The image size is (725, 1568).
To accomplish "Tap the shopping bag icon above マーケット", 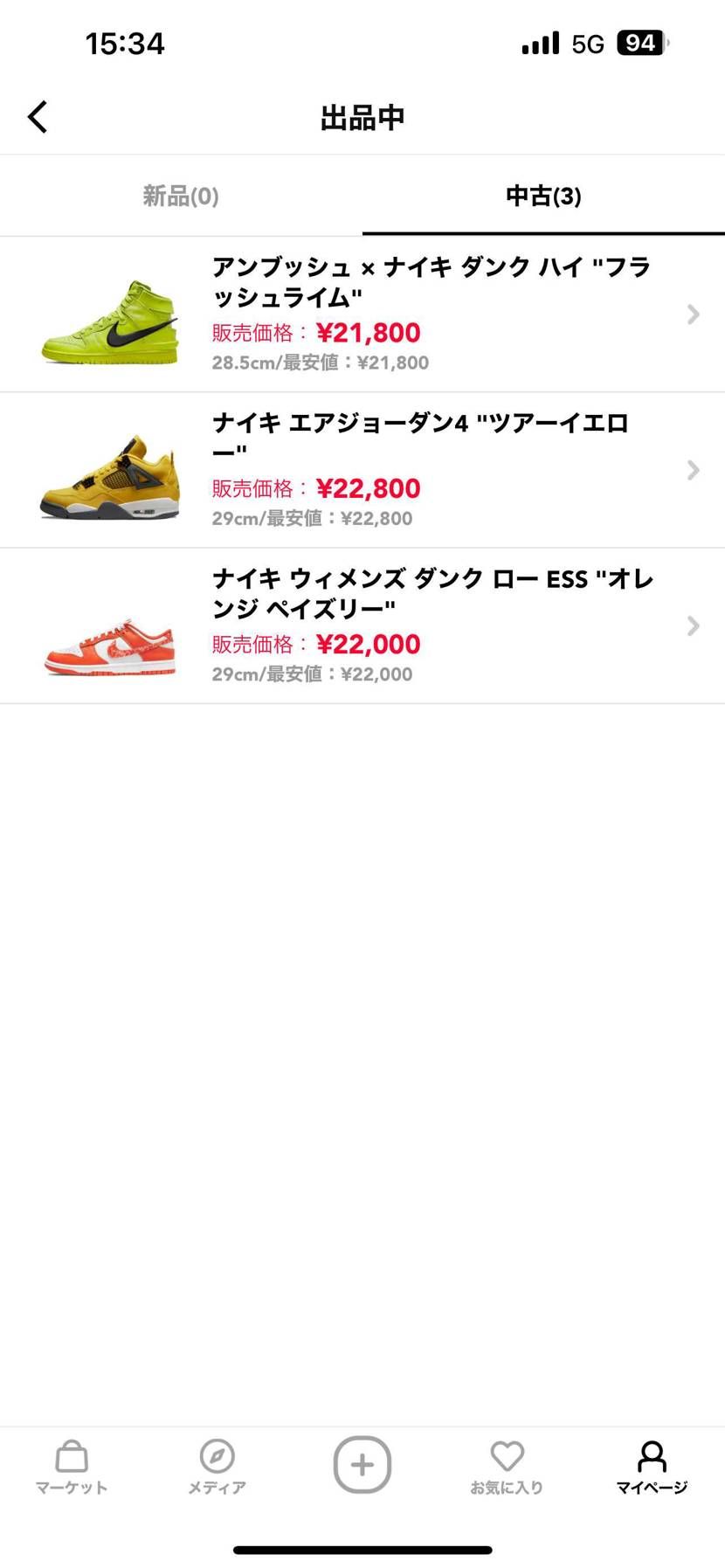I will tap(72, 1455).
